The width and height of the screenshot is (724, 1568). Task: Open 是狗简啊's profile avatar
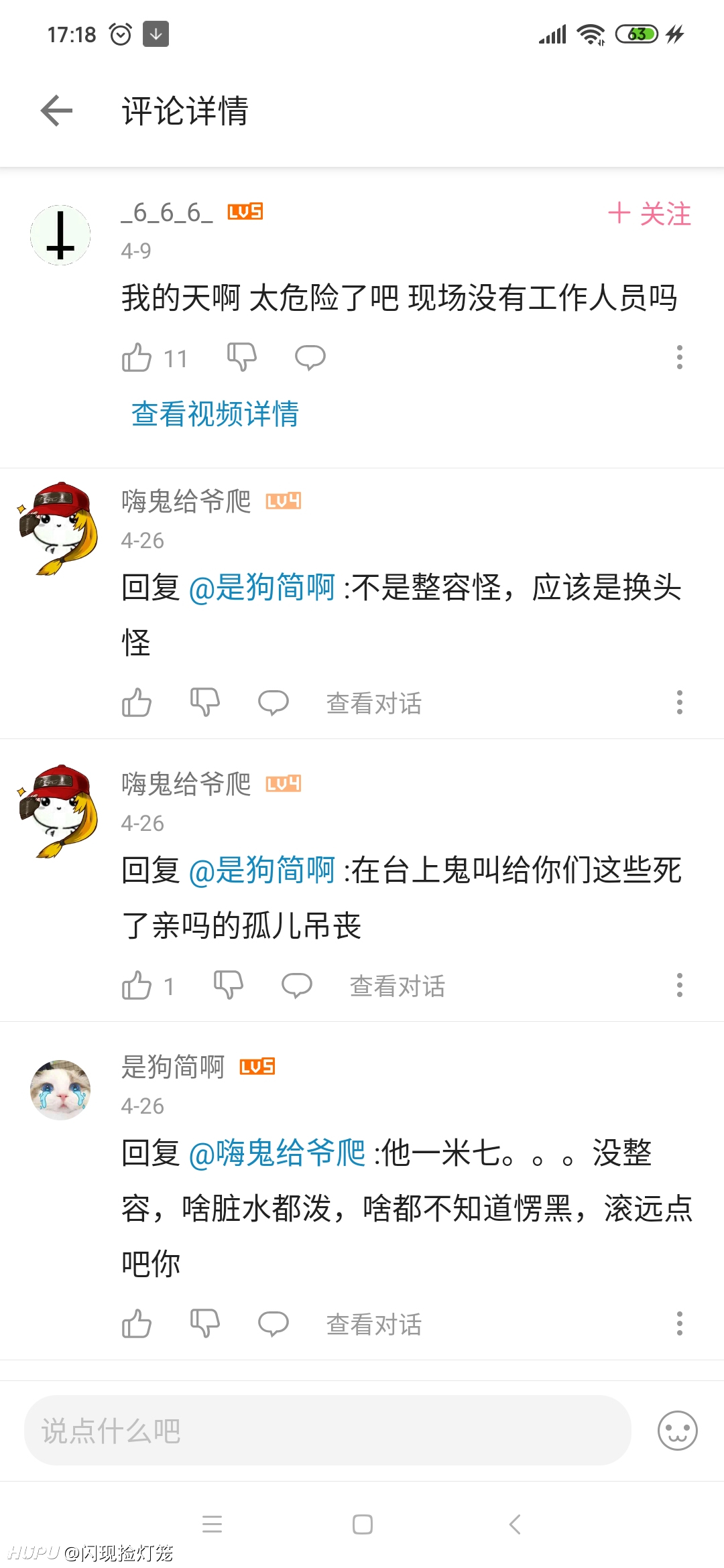coord(60,1090)
